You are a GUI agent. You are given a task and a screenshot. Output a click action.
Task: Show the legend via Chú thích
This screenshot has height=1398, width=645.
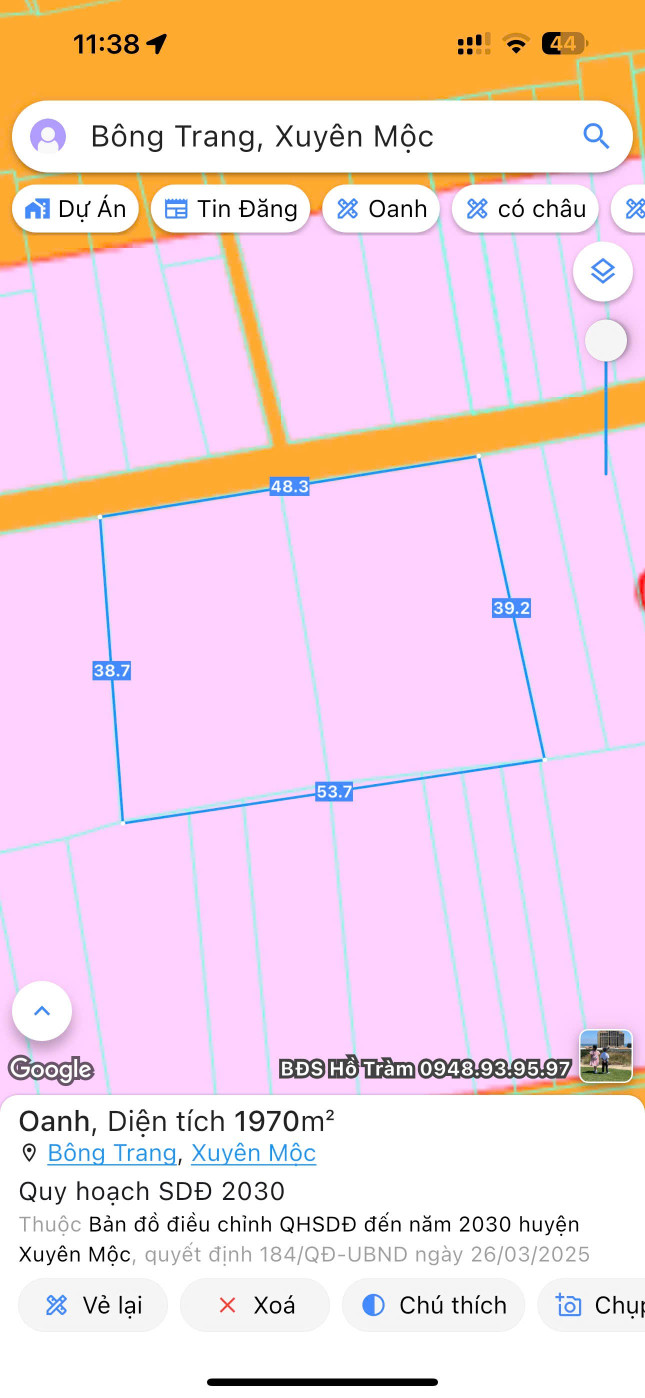[x=434, y=1305]
